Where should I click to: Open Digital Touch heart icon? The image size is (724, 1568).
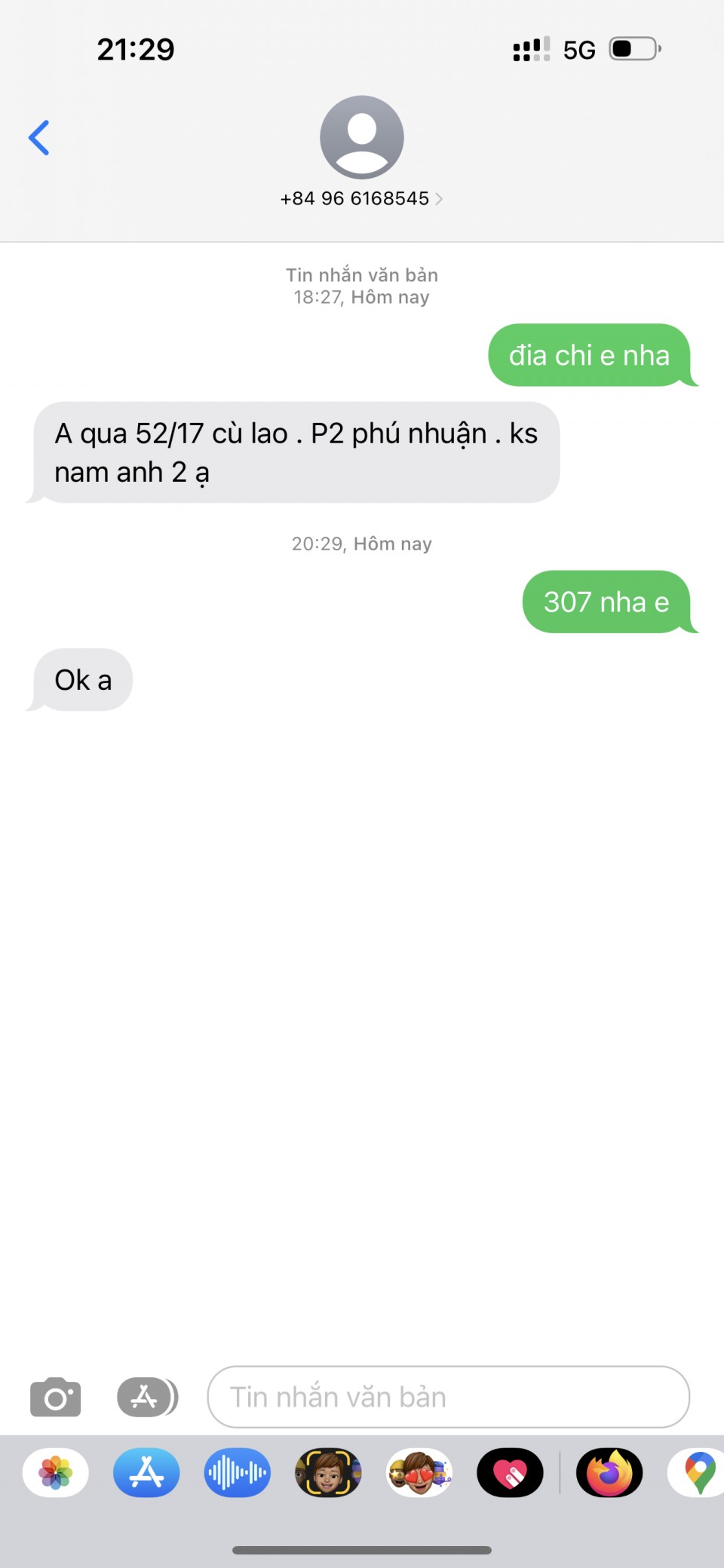tap(510, 1472)
